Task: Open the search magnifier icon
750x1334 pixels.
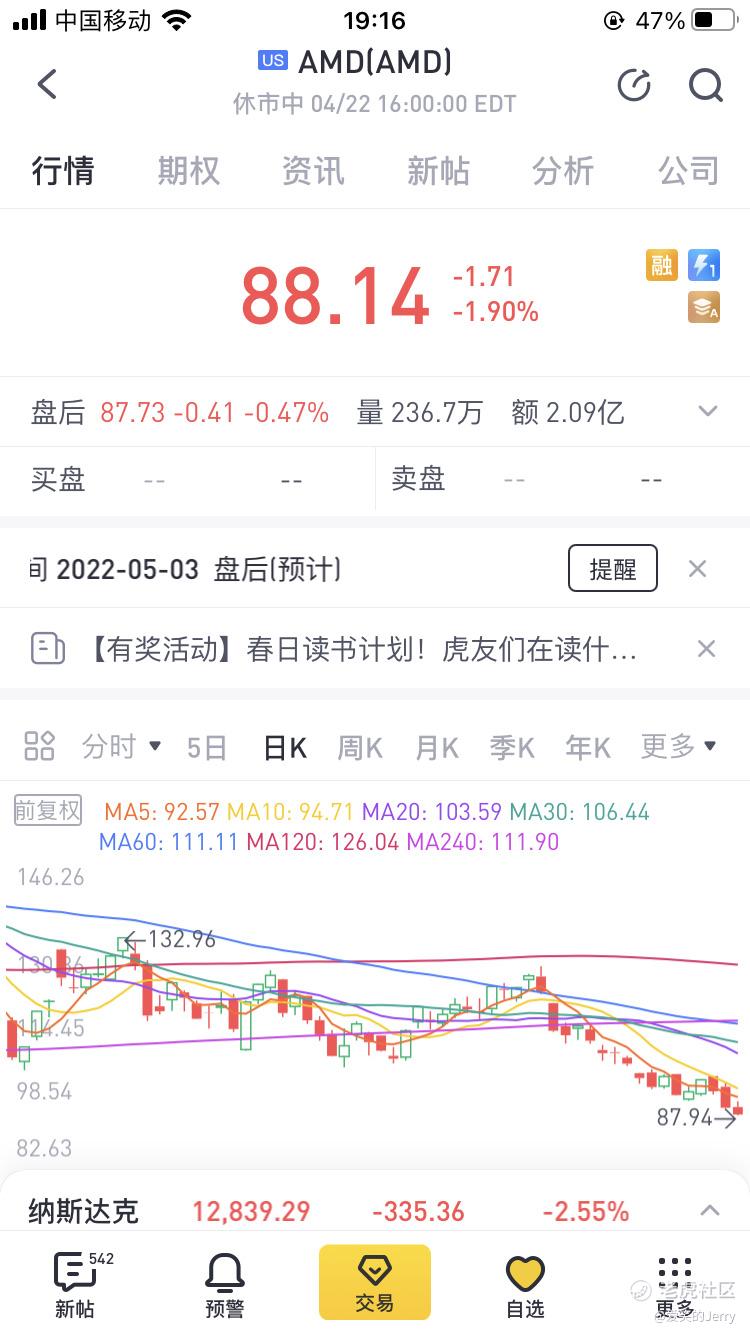Action: tap(705, 85)
